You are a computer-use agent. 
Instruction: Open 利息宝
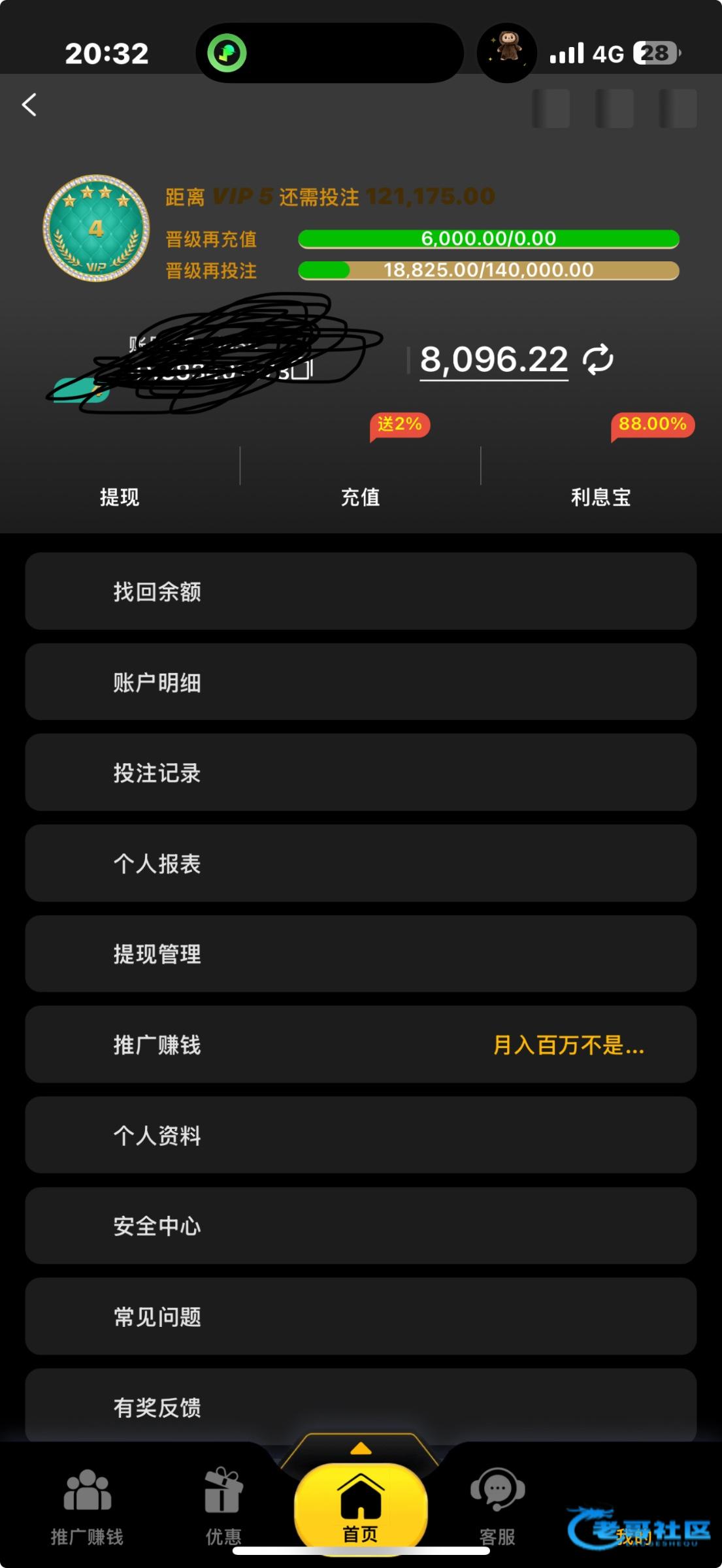point(600,497)
